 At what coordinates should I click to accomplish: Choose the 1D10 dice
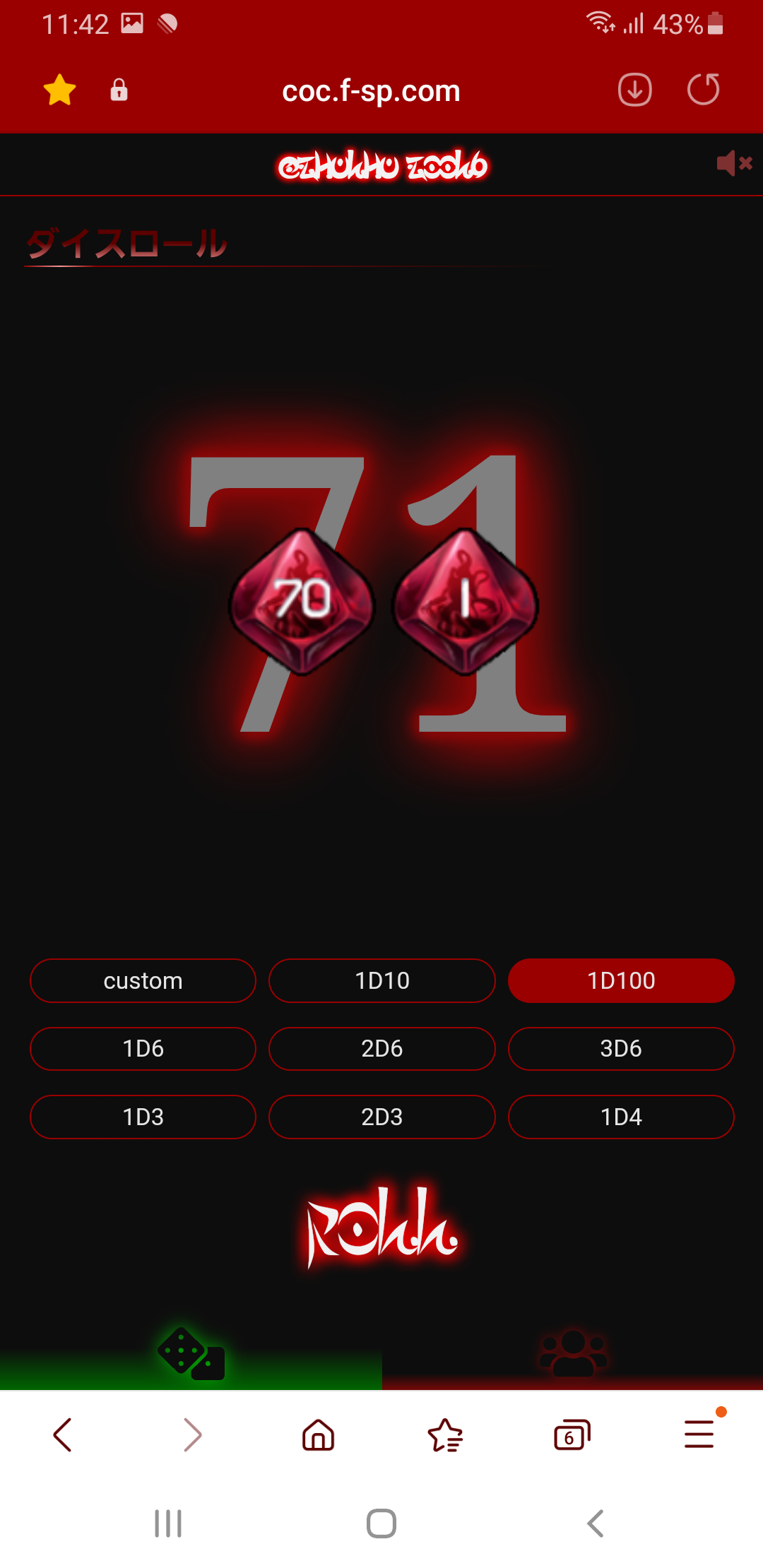382,980
